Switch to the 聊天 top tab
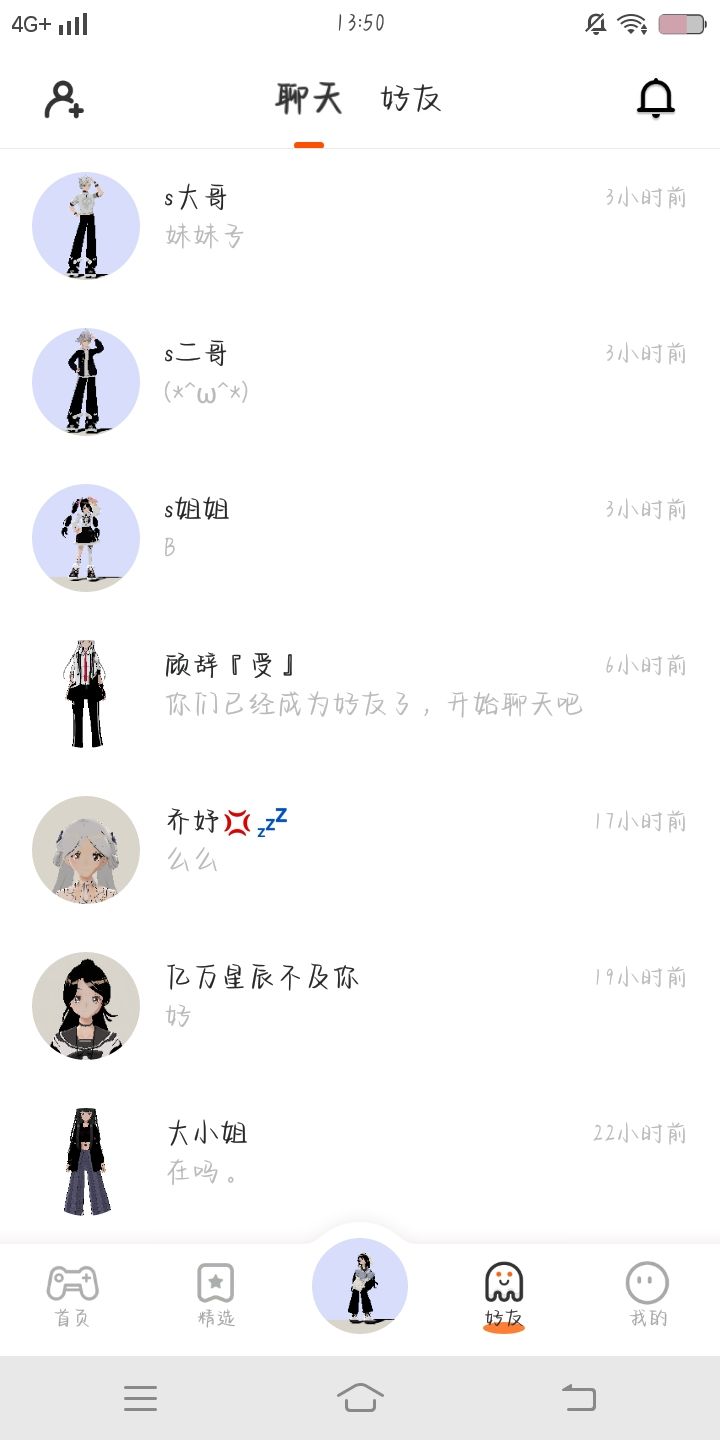The width and height of the screenshot is (720, 1440). 309,99
